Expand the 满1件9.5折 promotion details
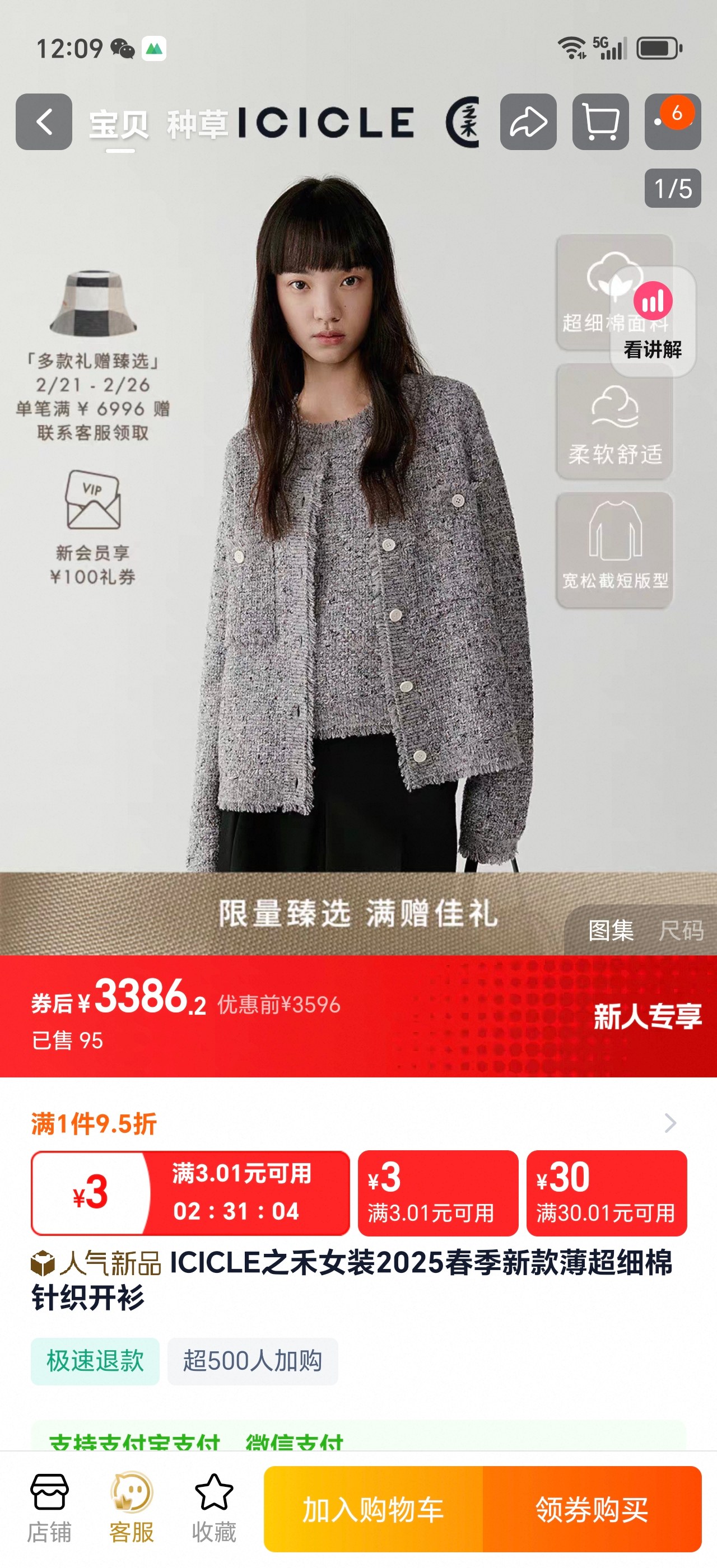The height and width of the screenshot is (1568, 717). (669, 1123)
